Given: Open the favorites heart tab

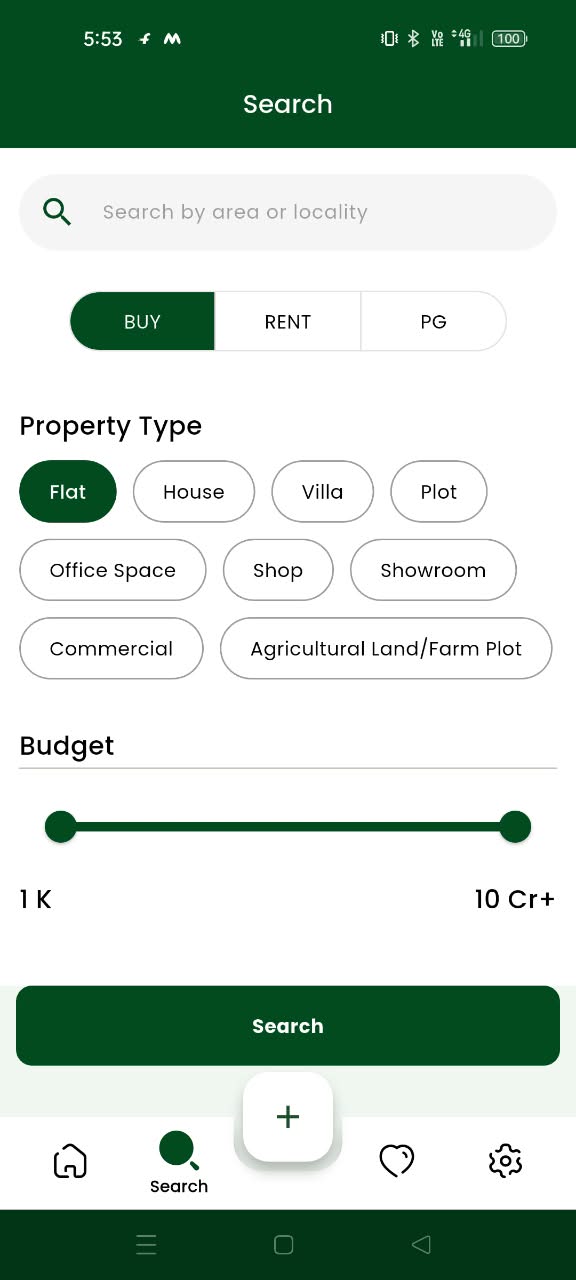Looking at the screenshot, I should tap(397, 1161).
